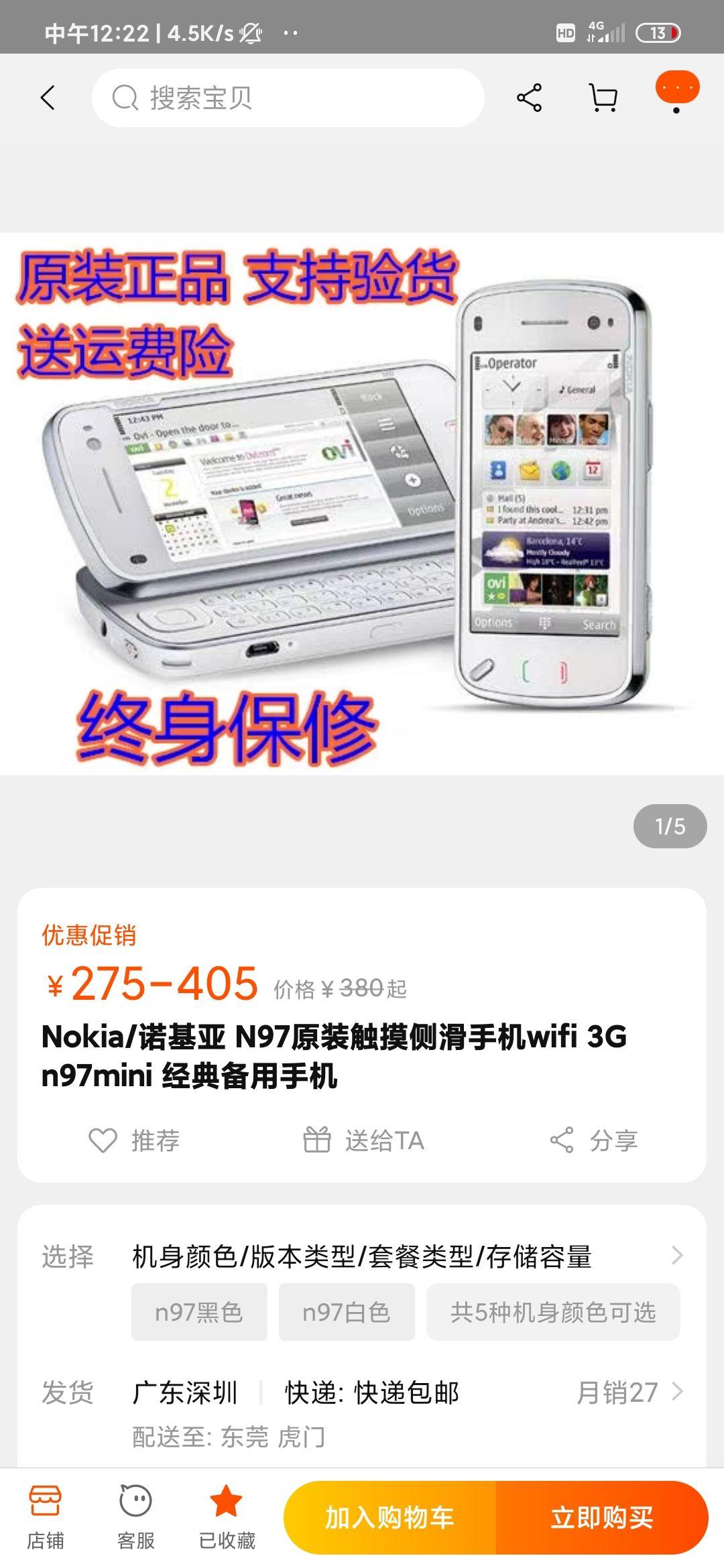Open the 发货 shipping details row
The height and width of the screenshot is (1568, 724).
tap(362, 1392)
